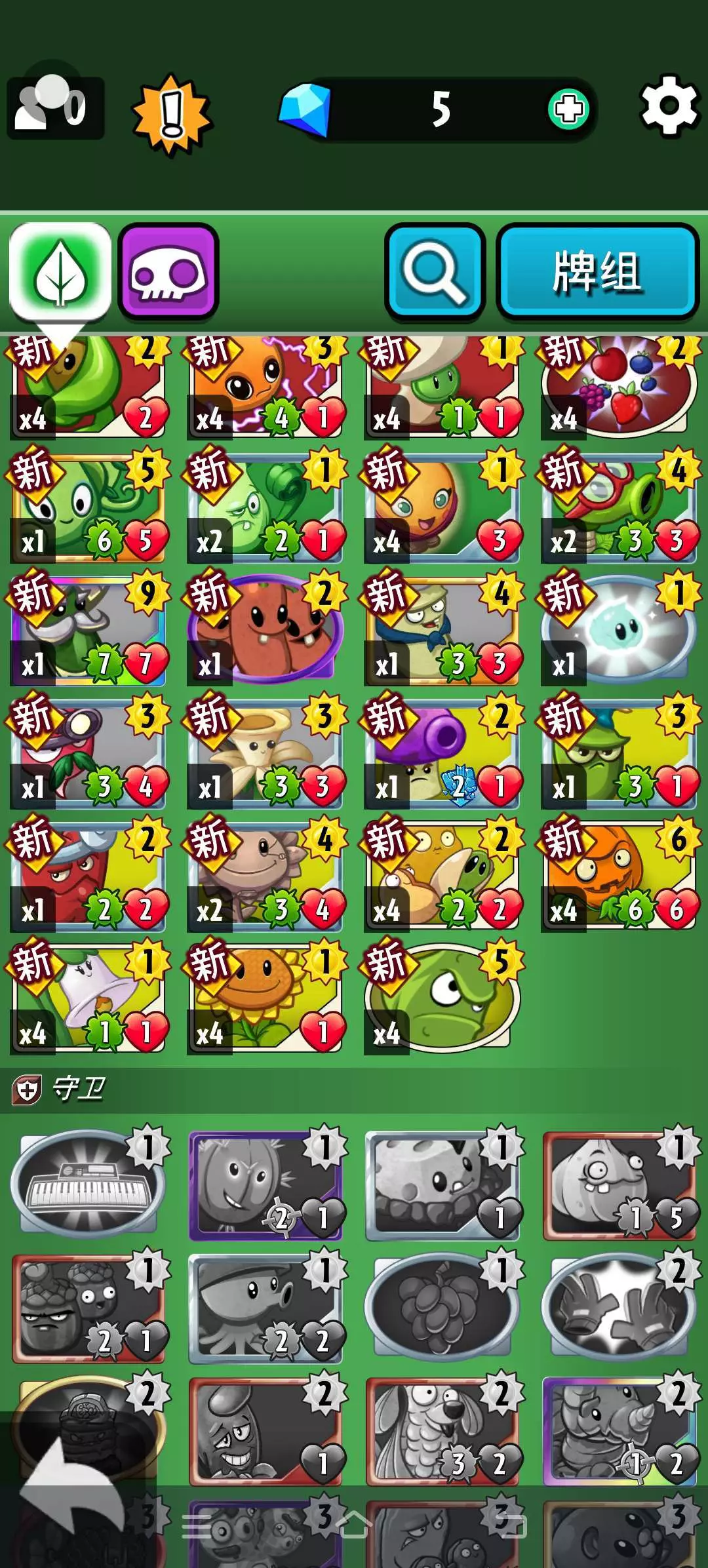Open the settings gear
Screen dimensions: 708x1568
click(669, 106)
